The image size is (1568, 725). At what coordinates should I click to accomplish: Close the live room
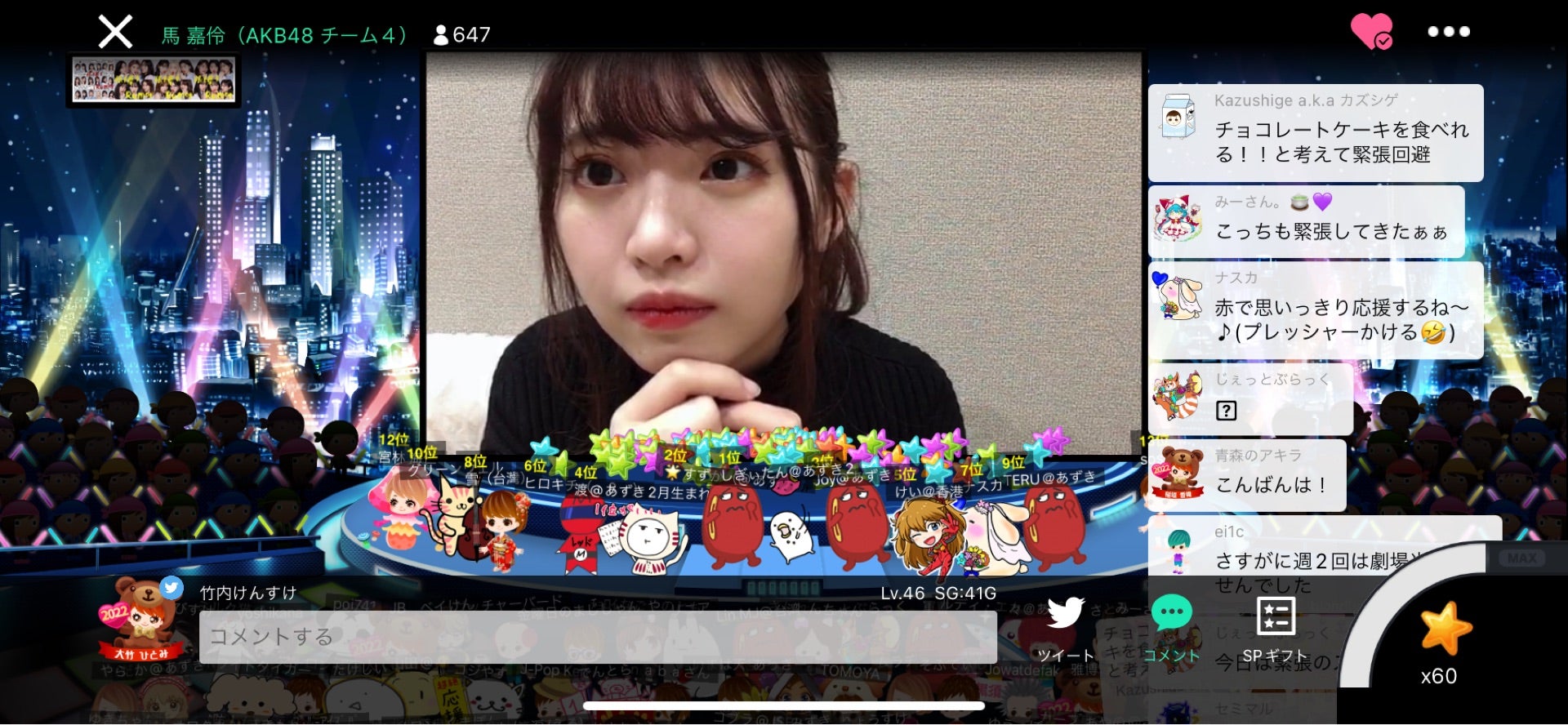pos(115,33)
